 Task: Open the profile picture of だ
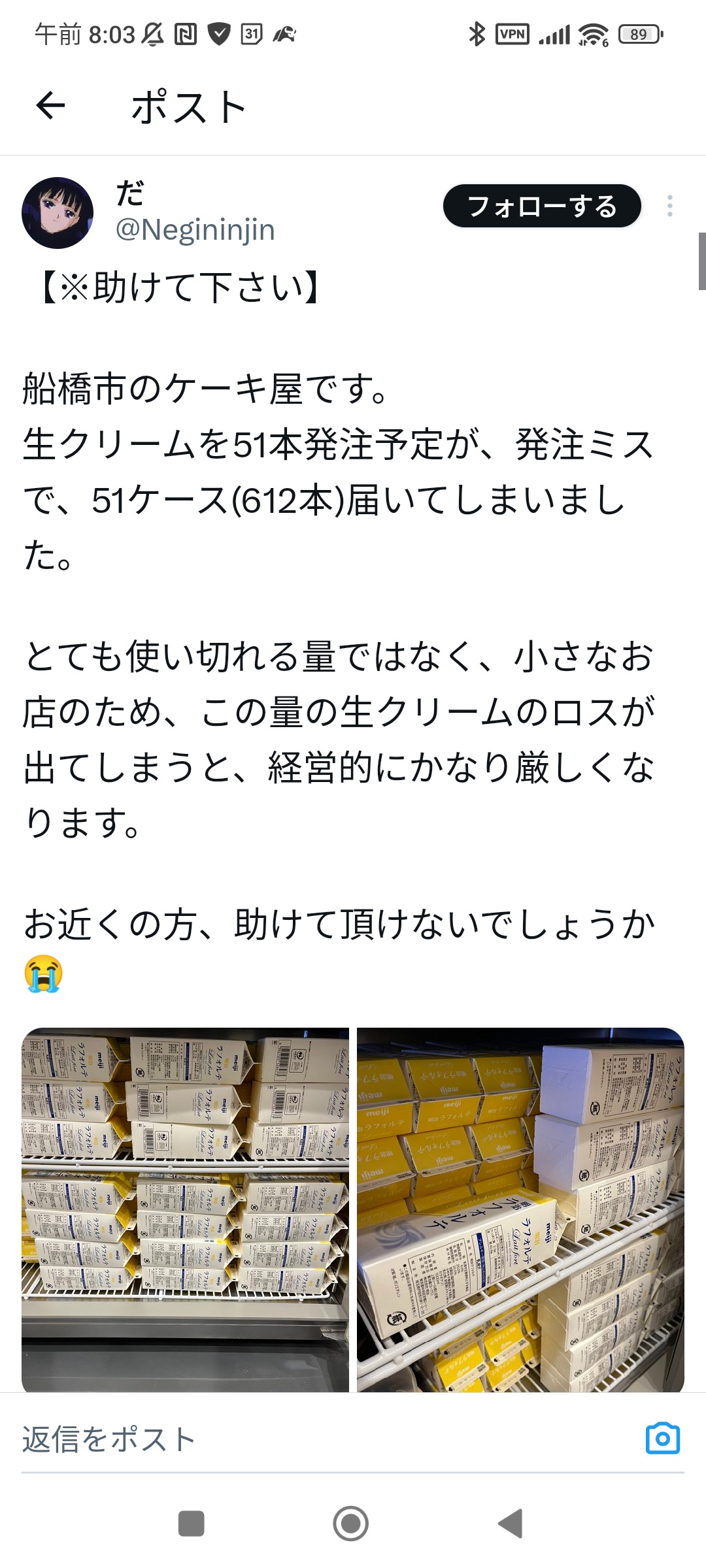click(x=58, y=213)
